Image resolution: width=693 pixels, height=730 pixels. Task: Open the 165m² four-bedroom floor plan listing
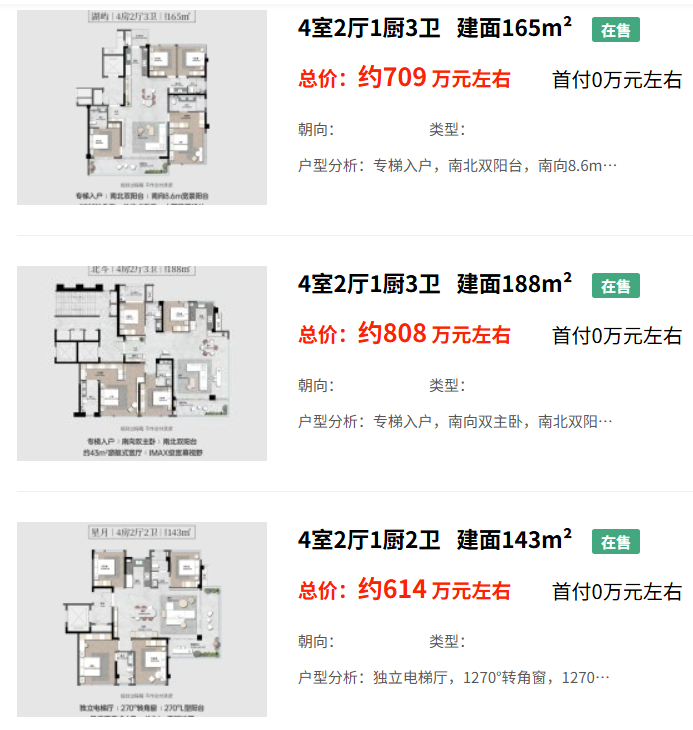click(x=435, y=29)
